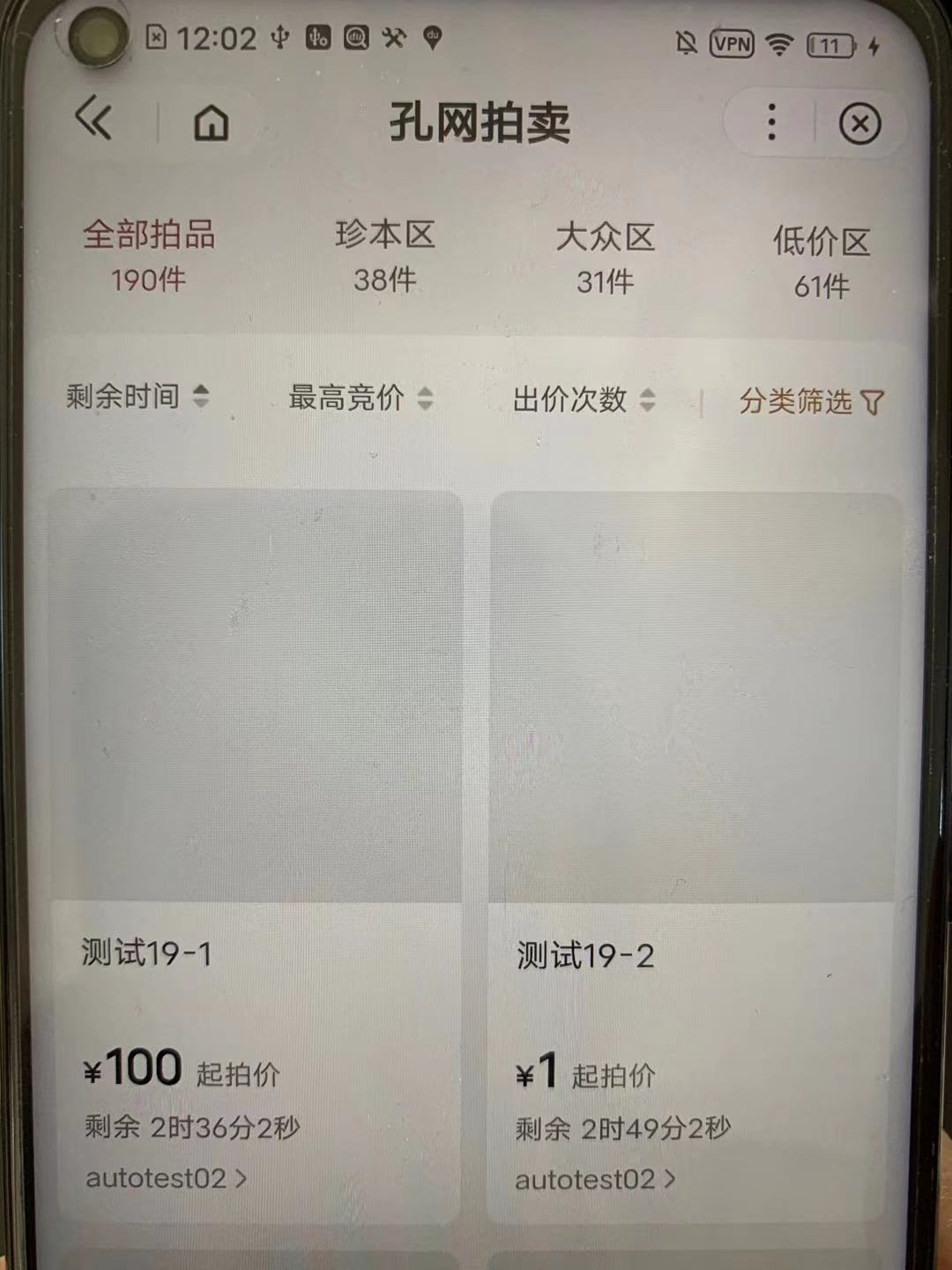The width and height of the screenshot is (952, 1270).
Task: Sort by 出价次数
Action: [x=584, y=400]
